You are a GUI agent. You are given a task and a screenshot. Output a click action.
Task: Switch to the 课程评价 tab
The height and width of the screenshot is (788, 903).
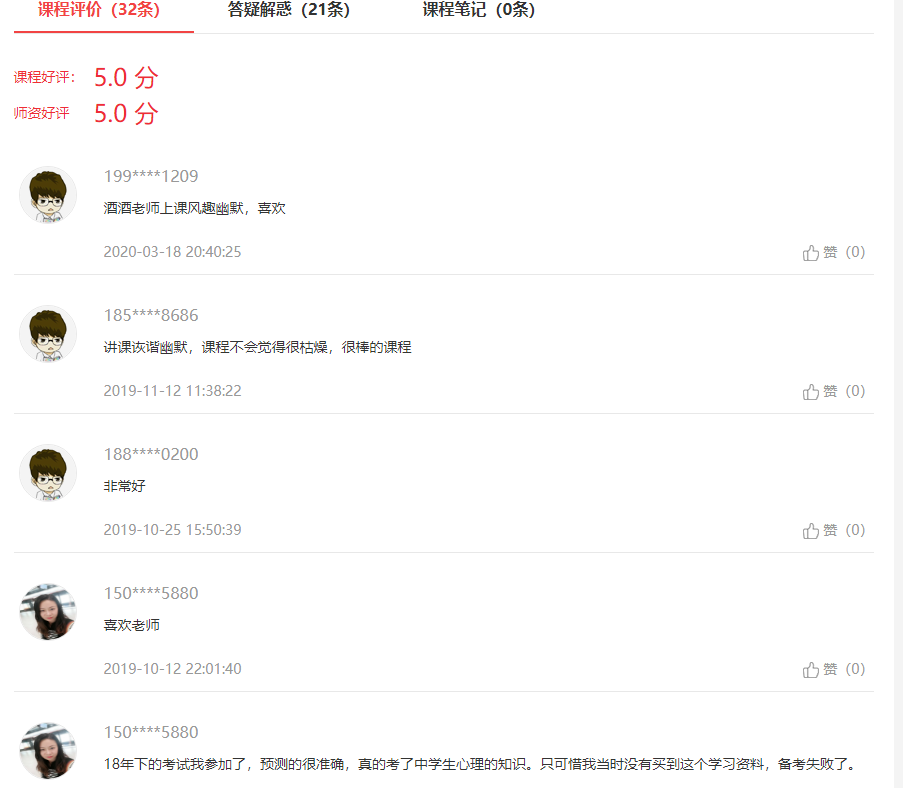[99, 11]
